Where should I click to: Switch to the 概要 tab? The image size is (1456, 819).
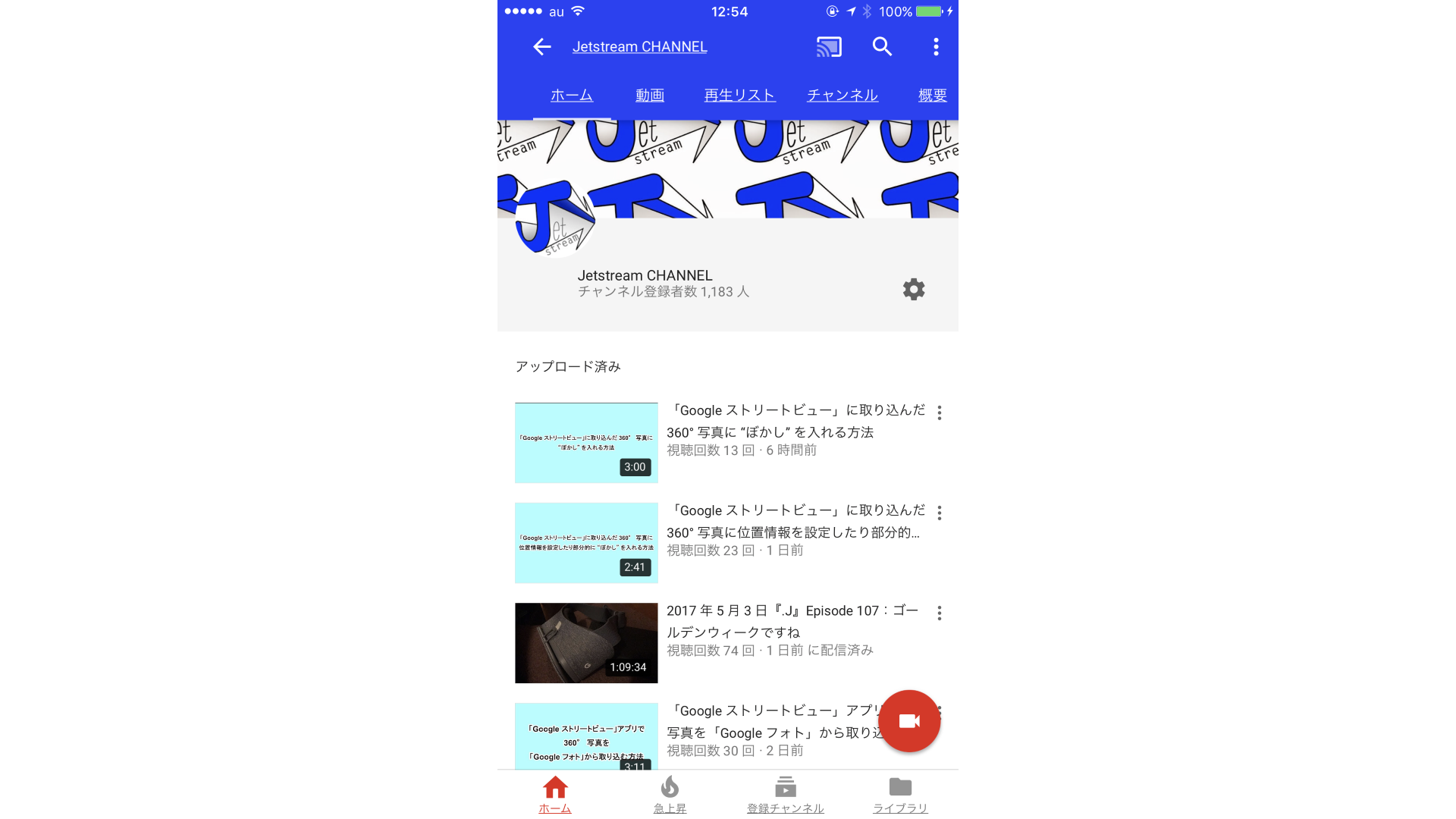tap(932, 96)
